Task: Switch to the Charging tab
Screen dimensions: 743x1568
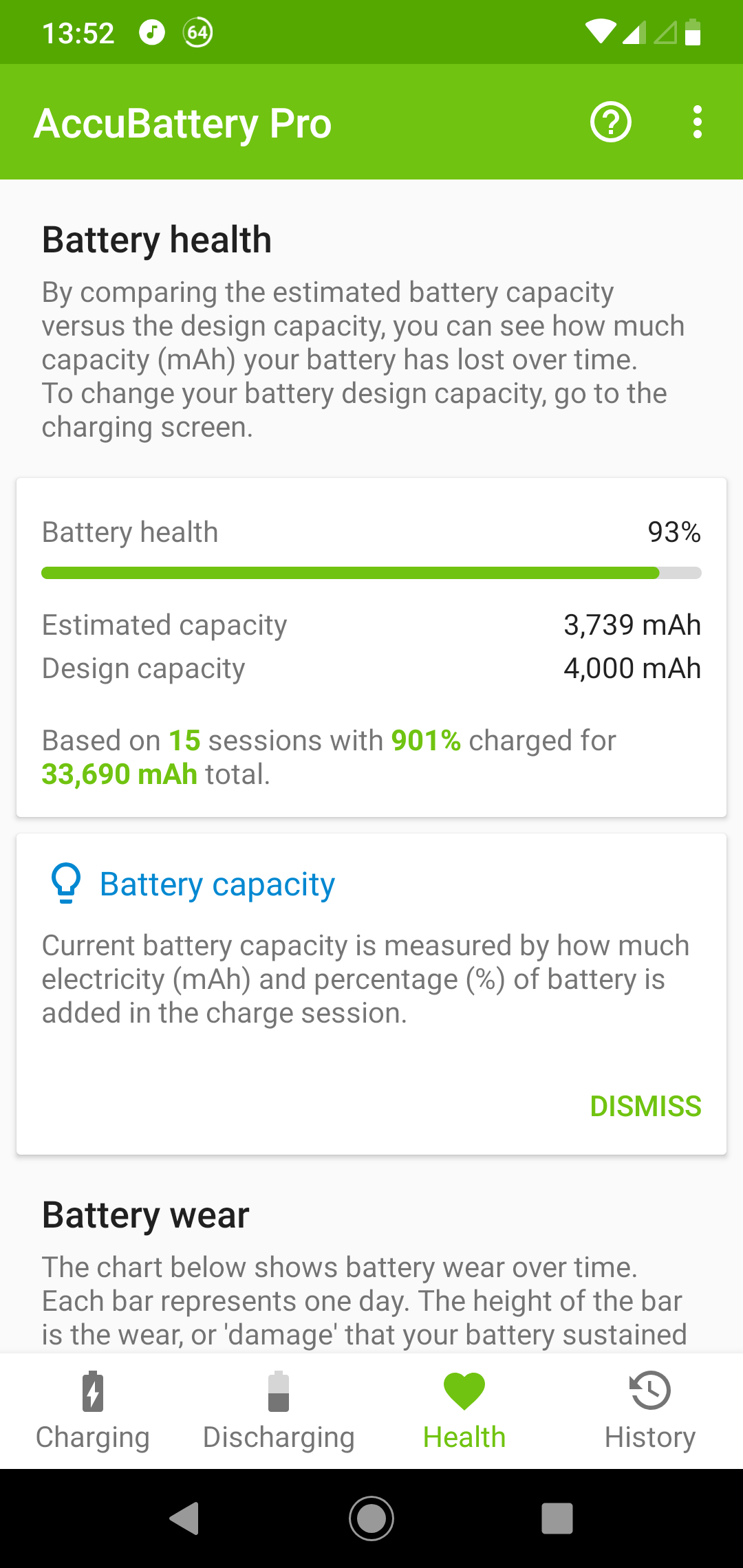Action: [93, 1411]
